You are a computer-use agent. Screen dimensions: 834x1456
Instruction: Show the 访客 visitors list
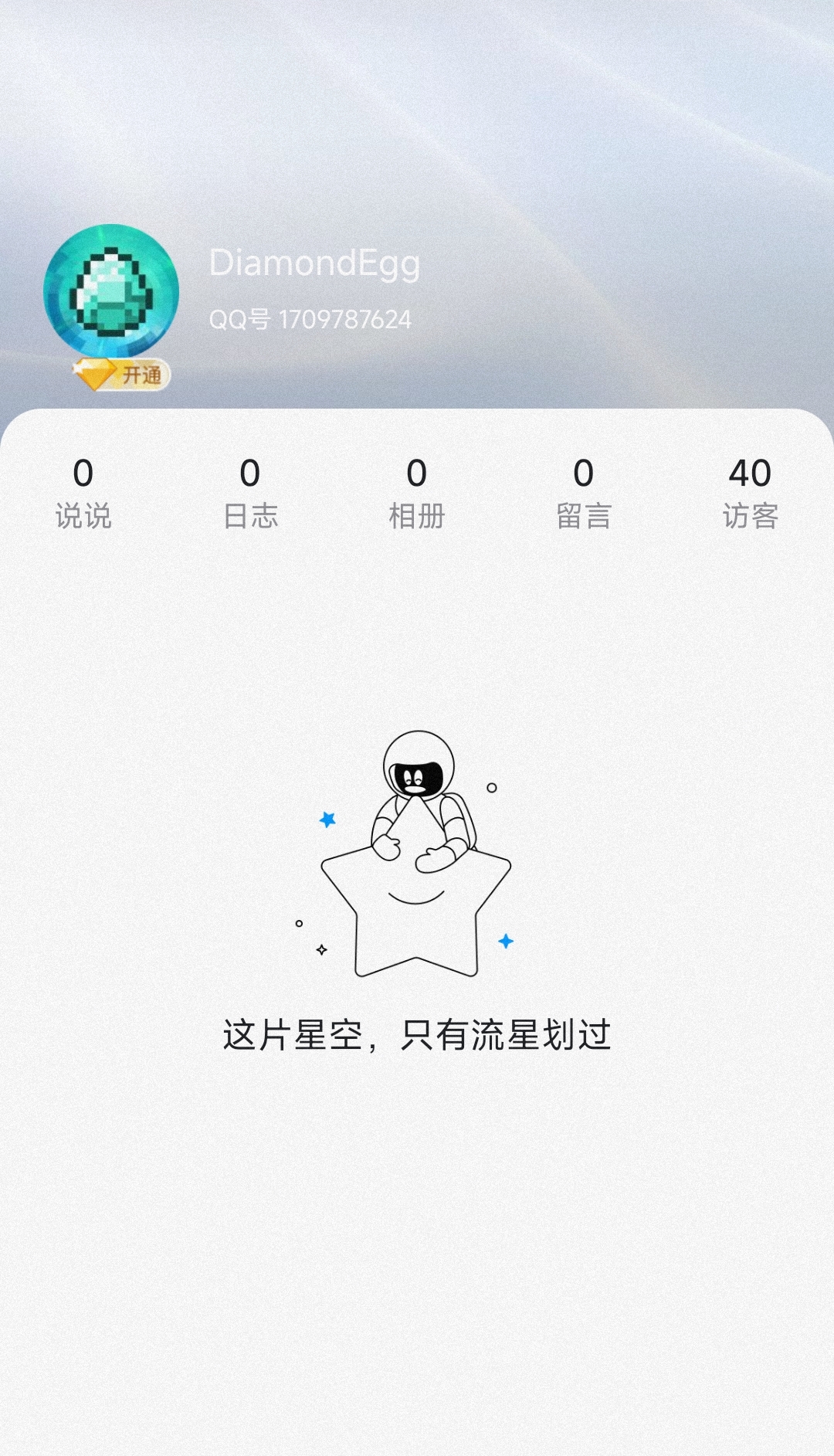[750, 493]
